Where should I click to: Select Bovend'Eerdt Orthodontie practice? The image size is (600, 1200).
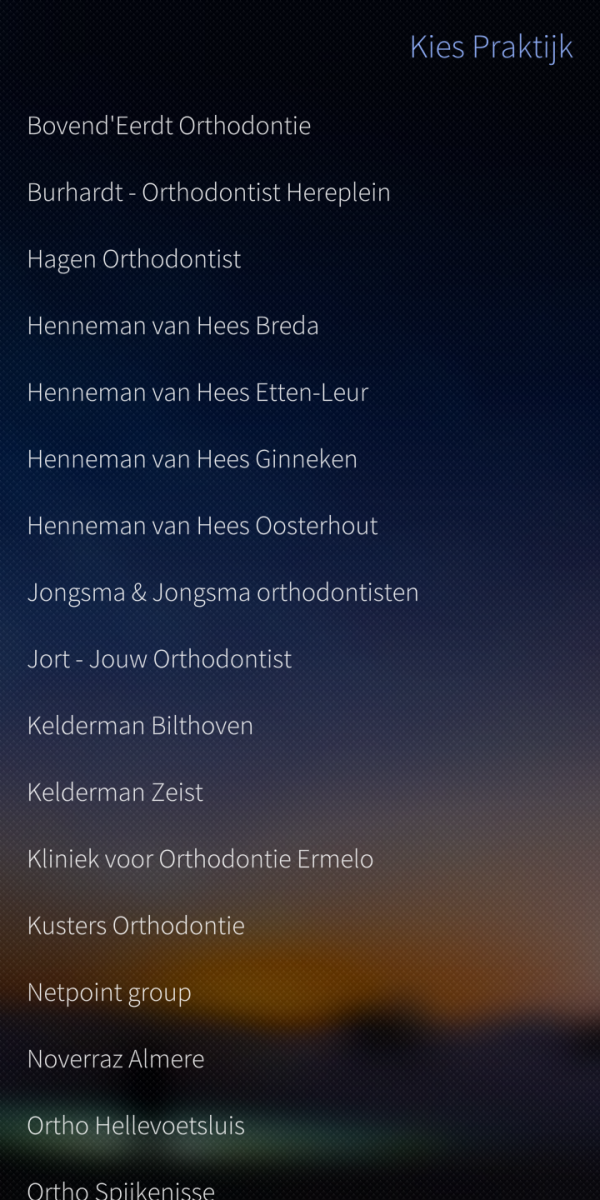169,126
